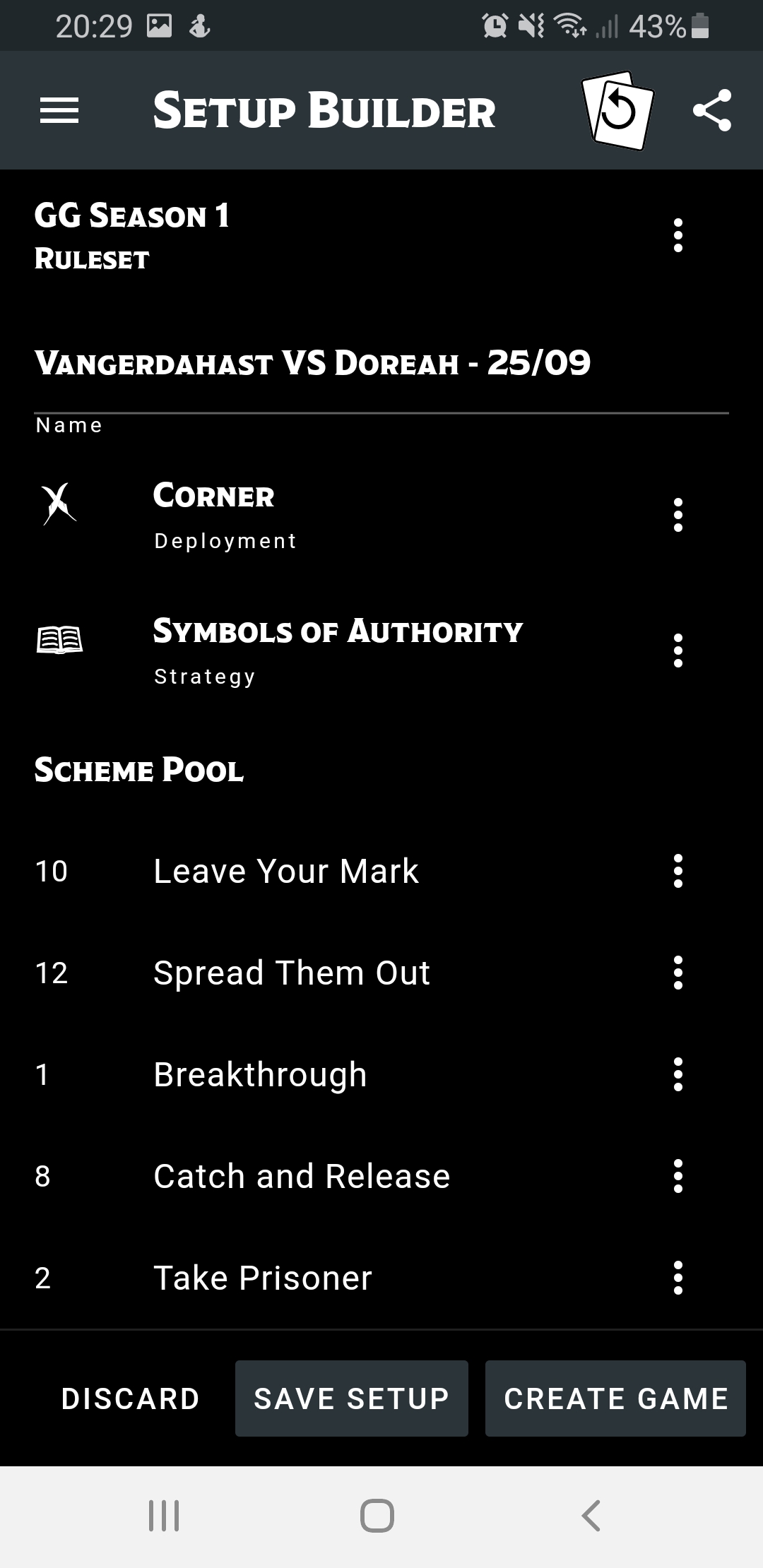The height and width of the screenshot is (1568, 763).
Task: Open options for GG Season 1 ruleset
Action: 678,235
